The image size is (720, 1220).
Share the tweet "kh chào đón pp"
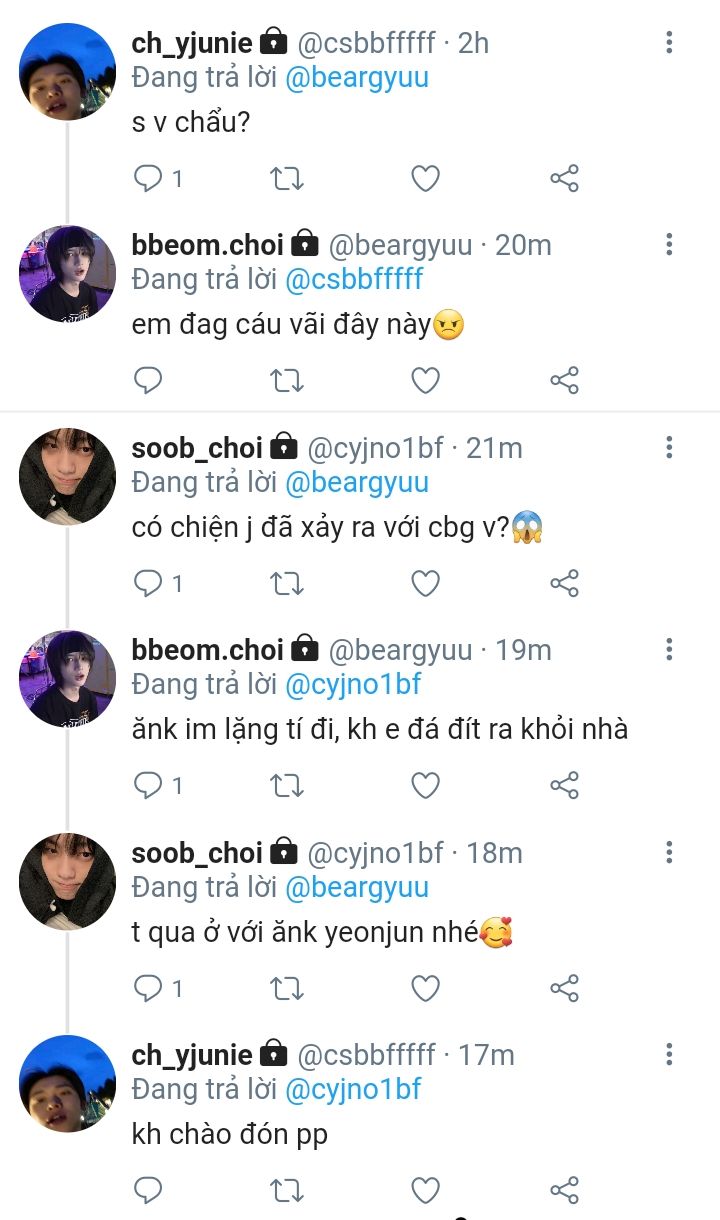click(564, 1190)
